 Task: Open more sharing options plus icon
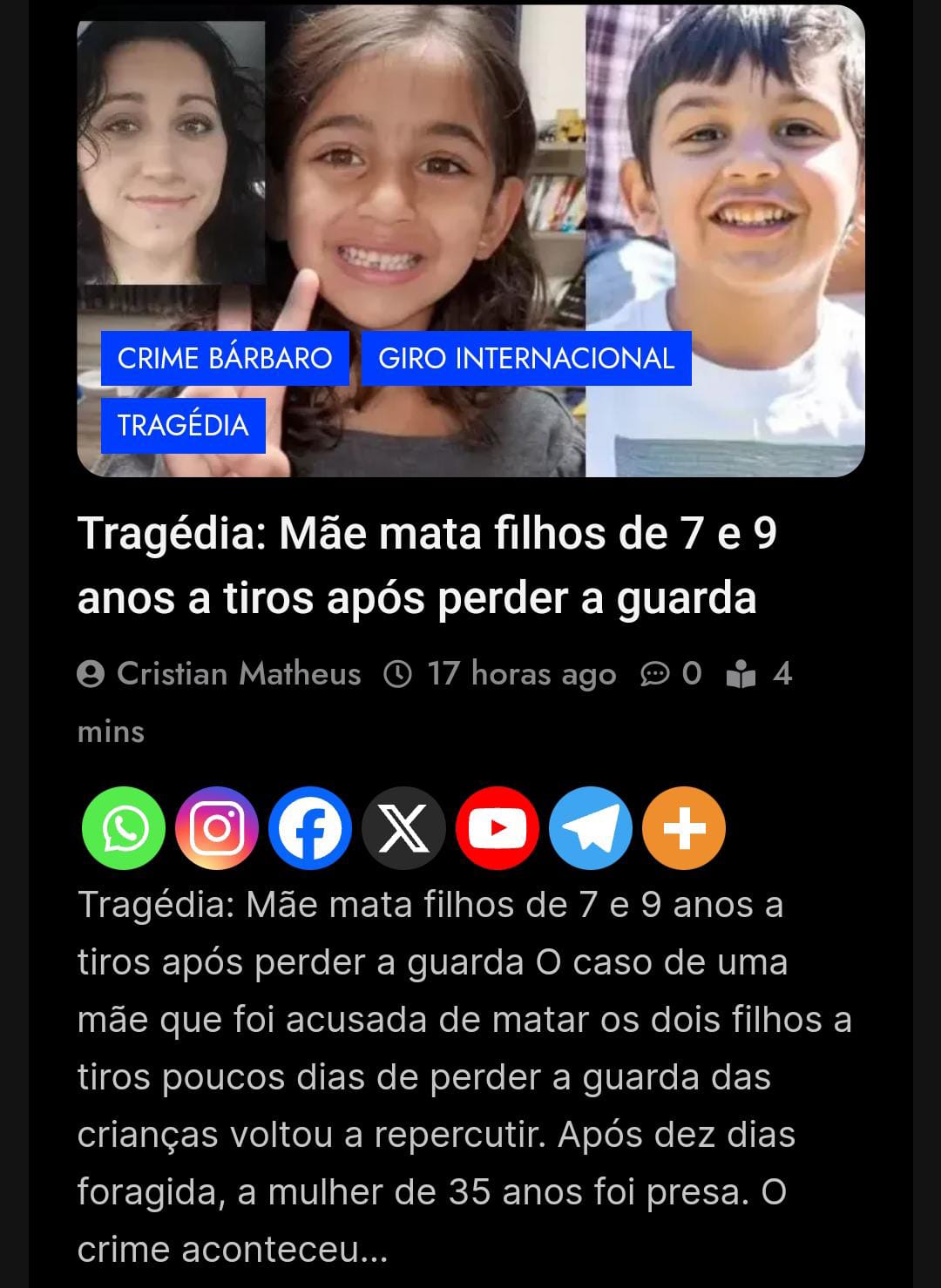point(684,827)
